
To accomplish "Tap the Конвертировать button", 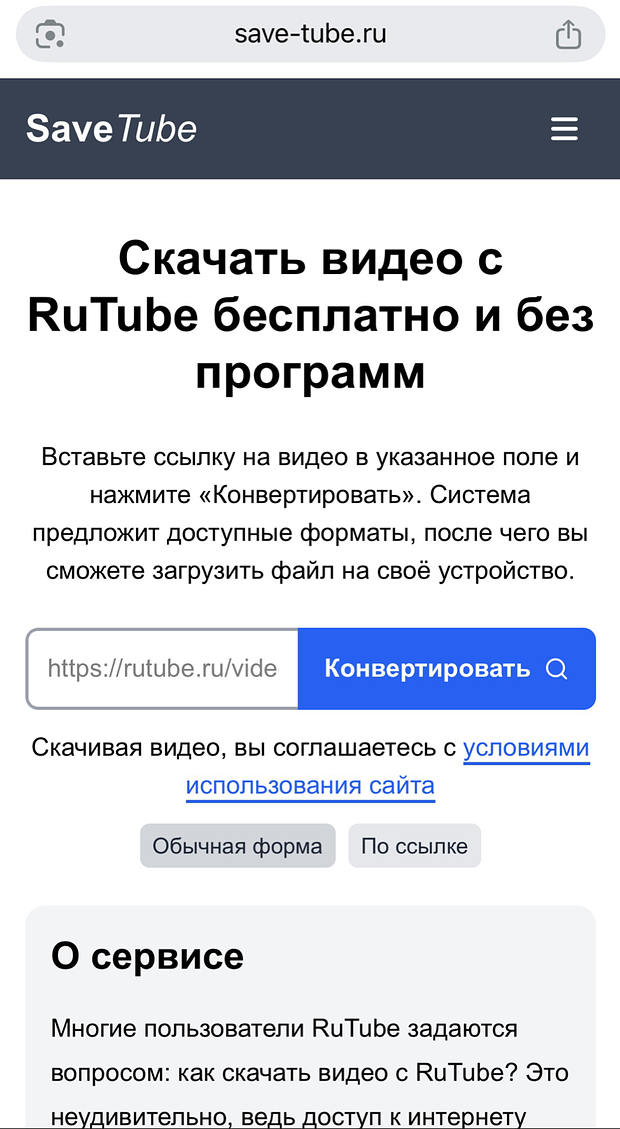I will coord(446,669).
